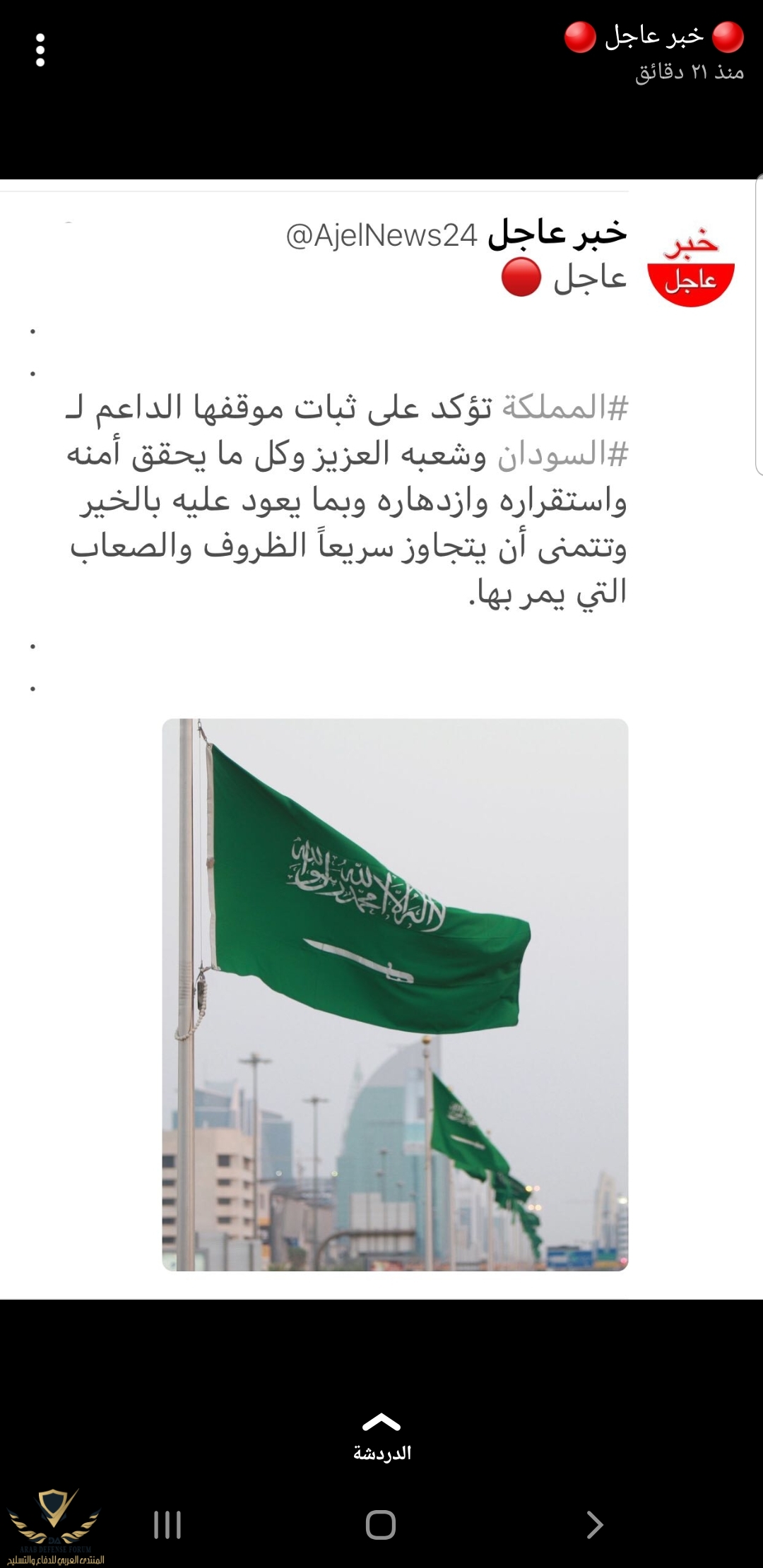Tap the system home button
Viewport: 763px width, 1568px height.
point(381,1525)
